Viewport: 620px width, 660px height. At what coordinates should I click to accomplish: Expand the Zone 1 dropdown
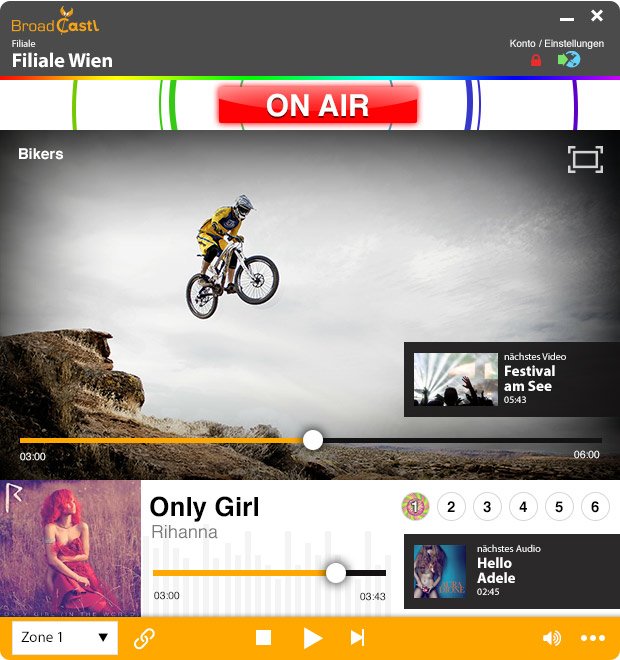click(65, 637)
